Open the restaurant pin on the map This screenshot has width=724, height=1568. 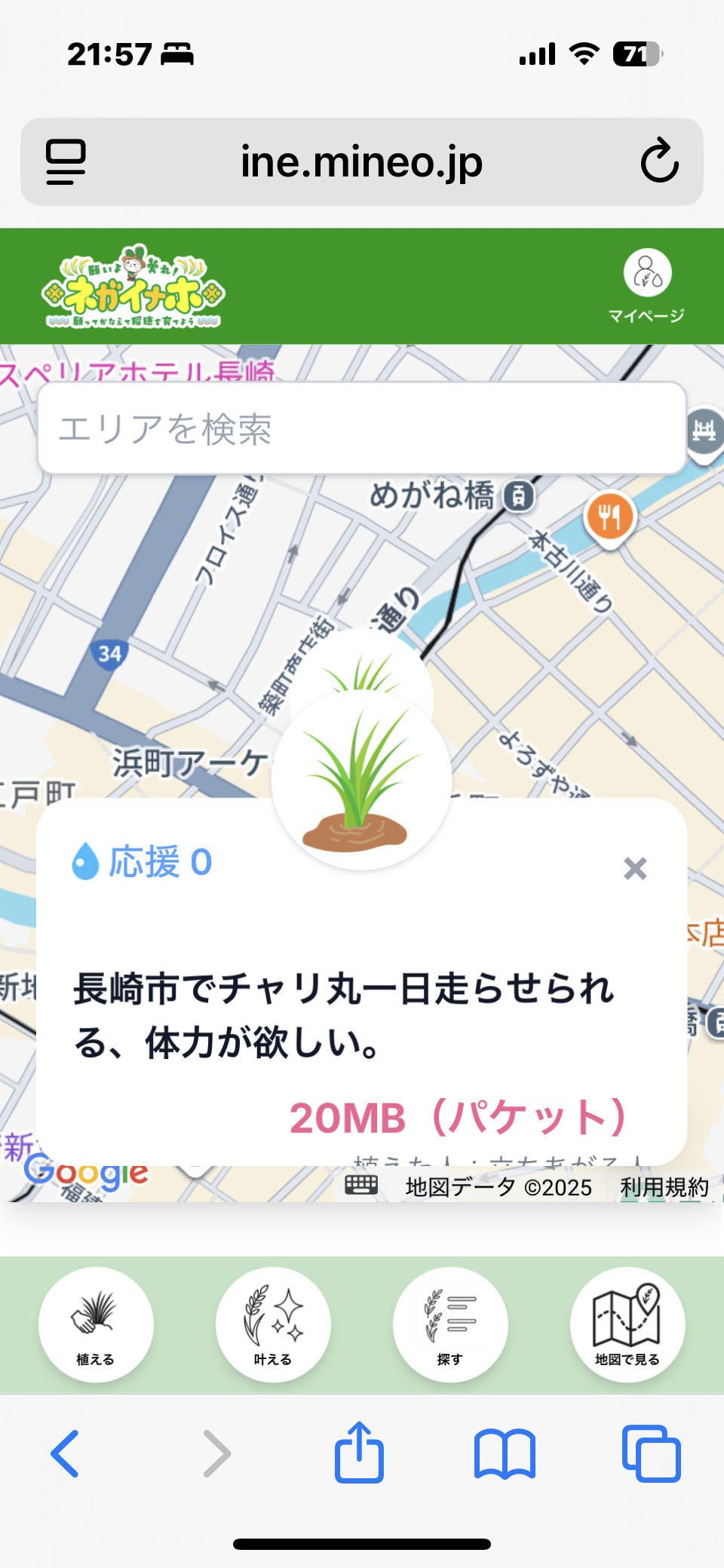tap(609, 517)
